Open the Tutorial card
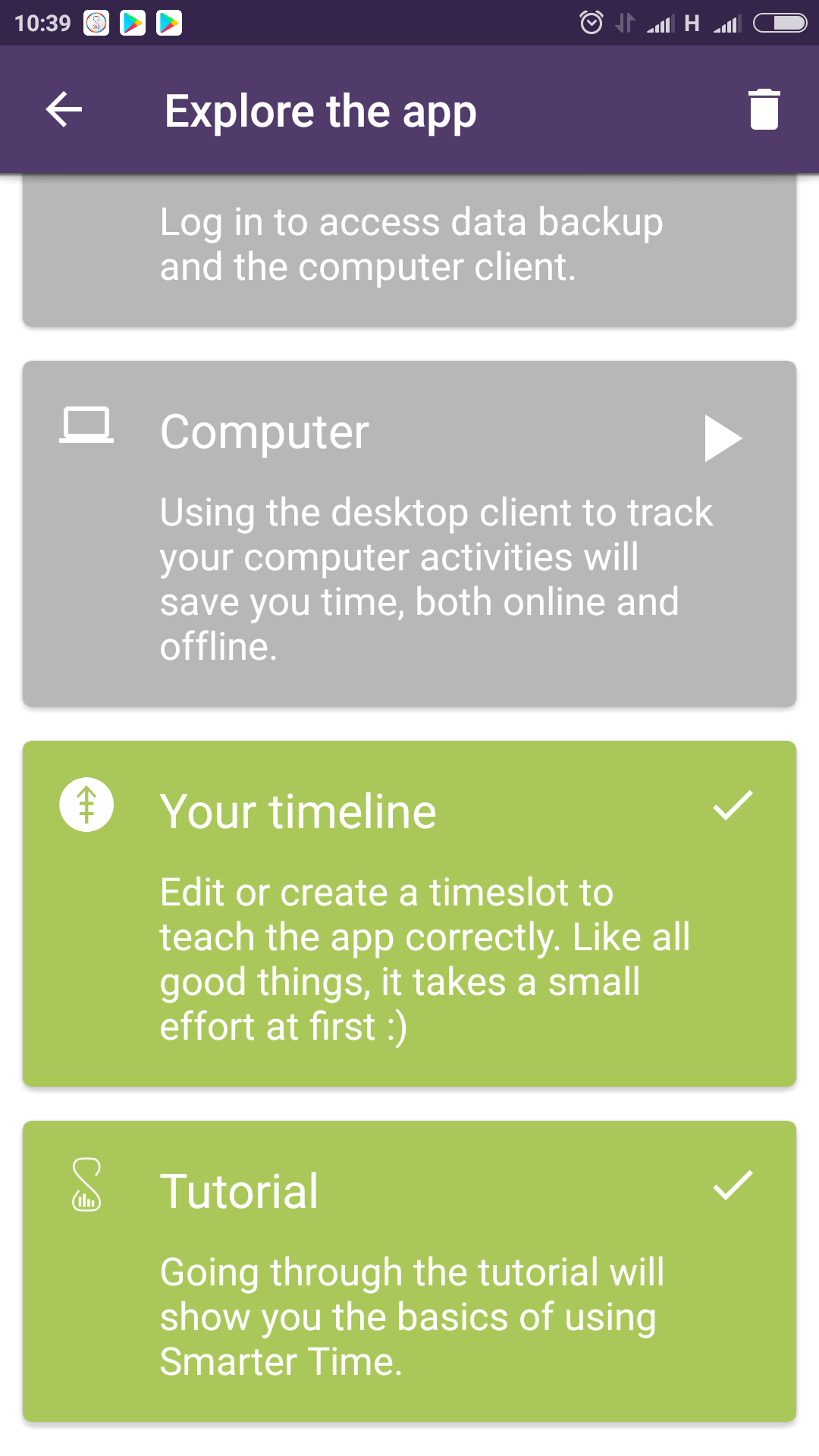 pyautogui.click(x=409, y=1271)
